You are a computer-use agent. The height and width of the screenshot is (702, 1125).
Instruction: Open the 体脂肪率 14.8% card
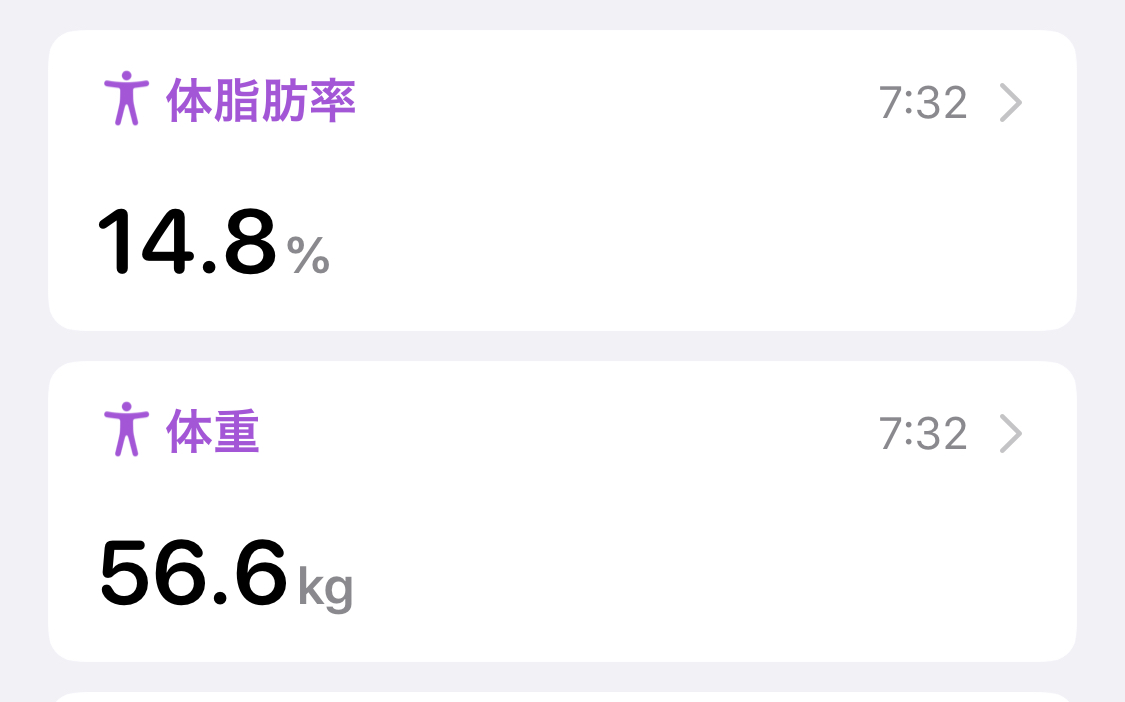[562, 180]
